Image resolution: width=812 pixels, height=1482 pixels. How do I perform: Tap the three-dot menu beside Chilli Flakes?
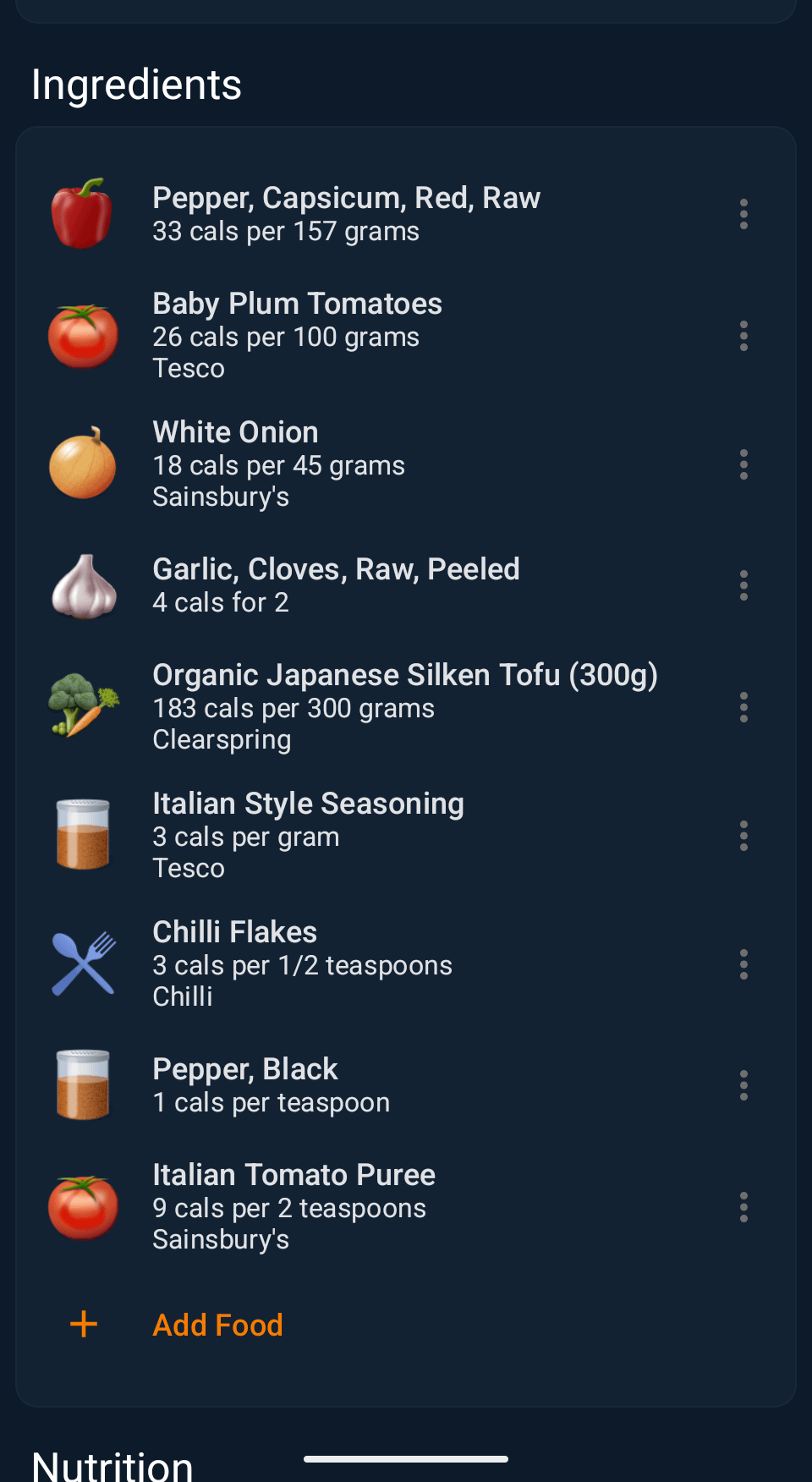pos(743,964)
